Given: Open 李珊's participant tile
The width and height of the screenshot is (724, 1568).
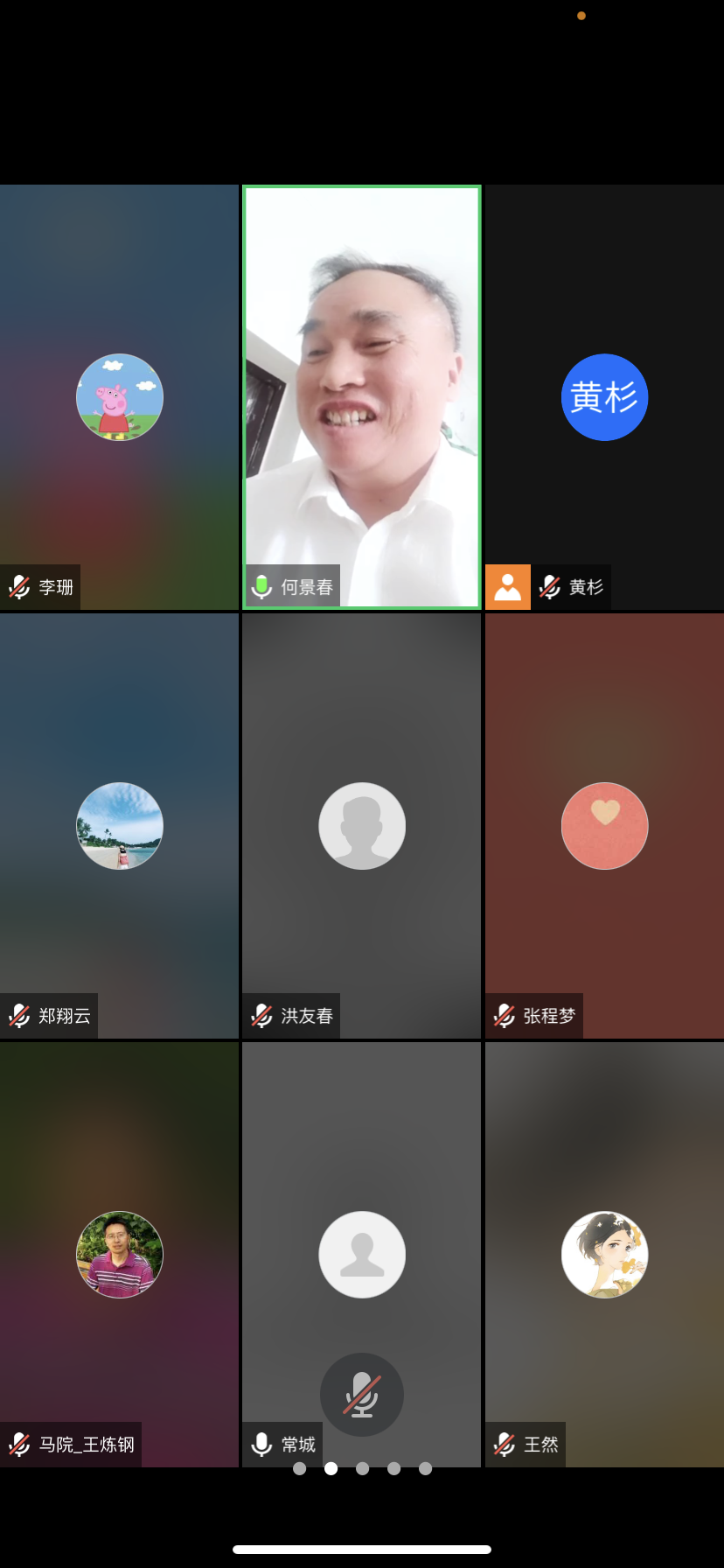Looking at the screenshot, I should tap(120, 396).
